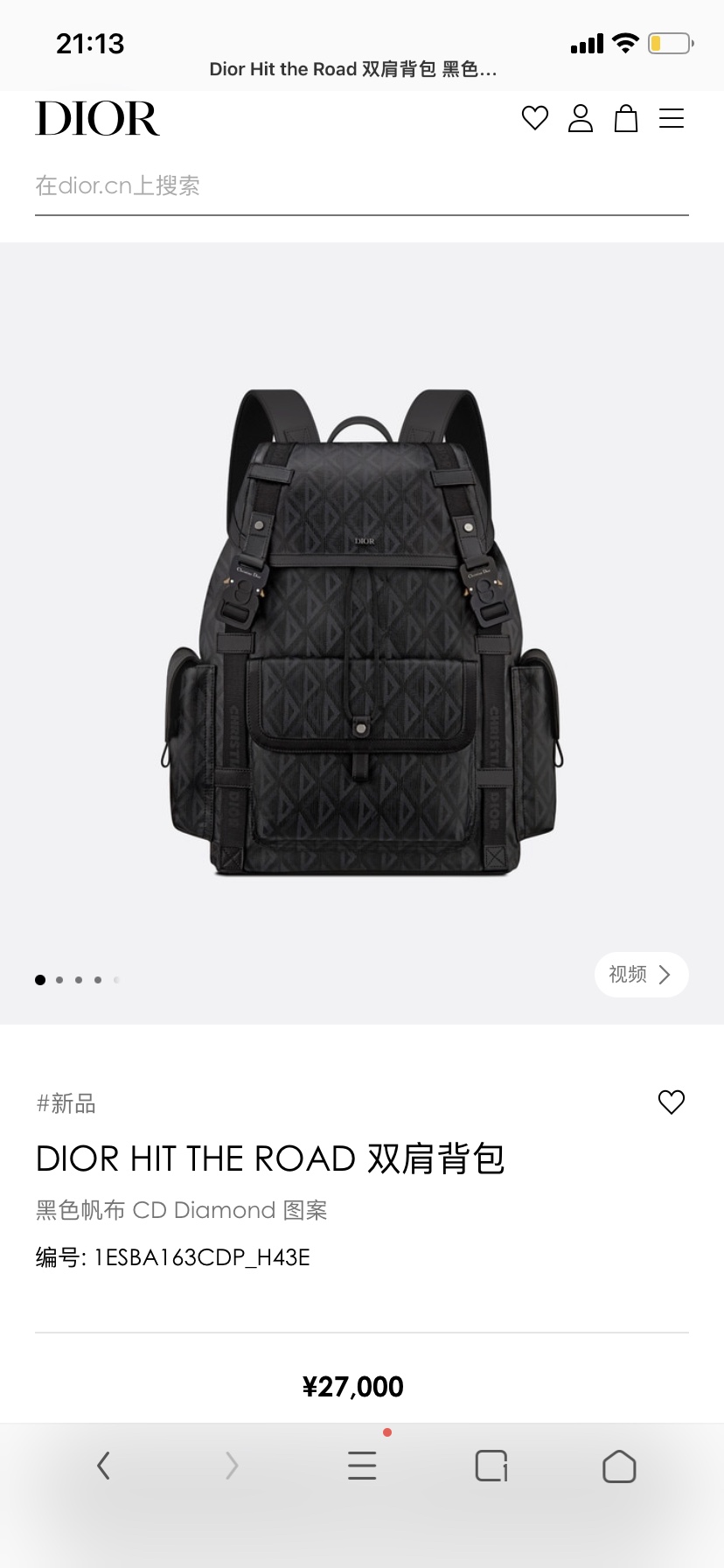
Task: Jump to the second image dot
Action: [x=59, y=980]
